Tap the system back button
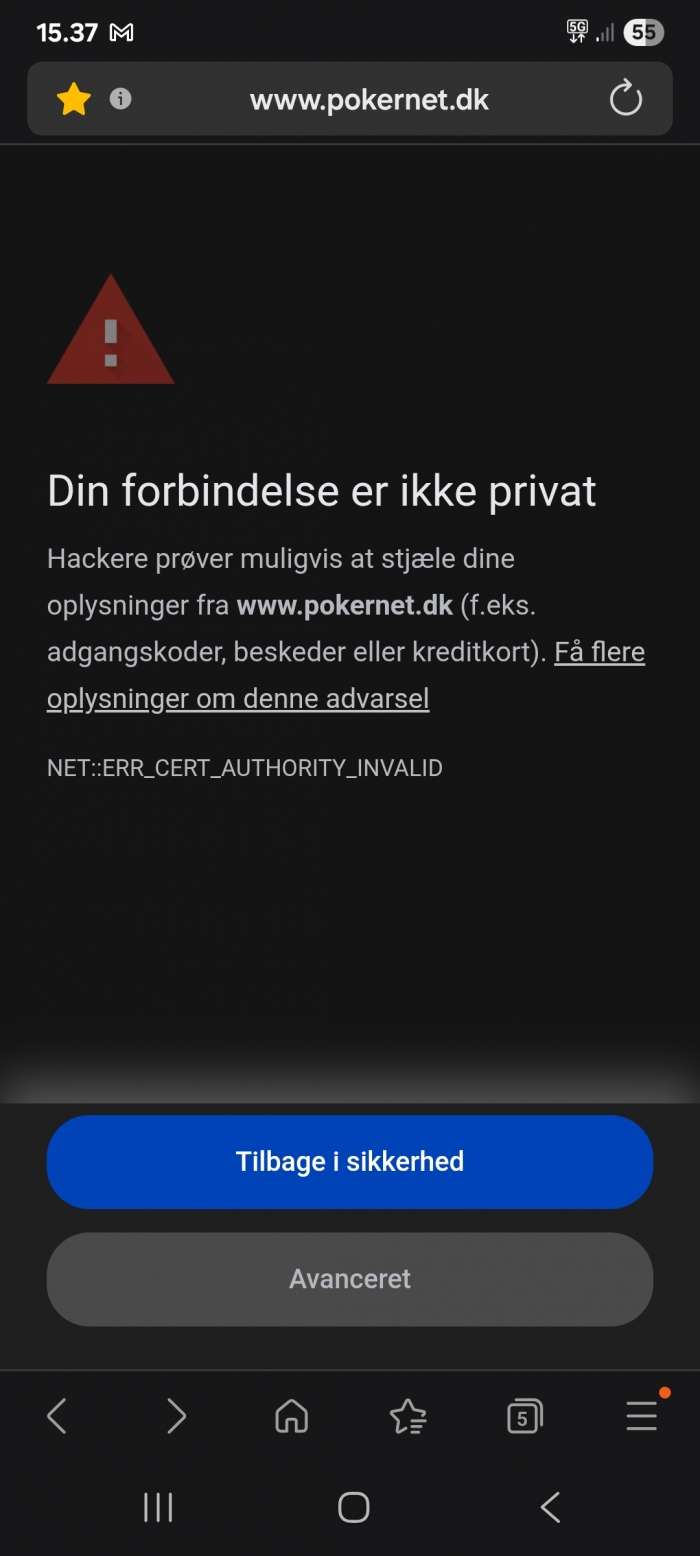Viewport: 700px width, 1556px height. tap(550, 1507)
